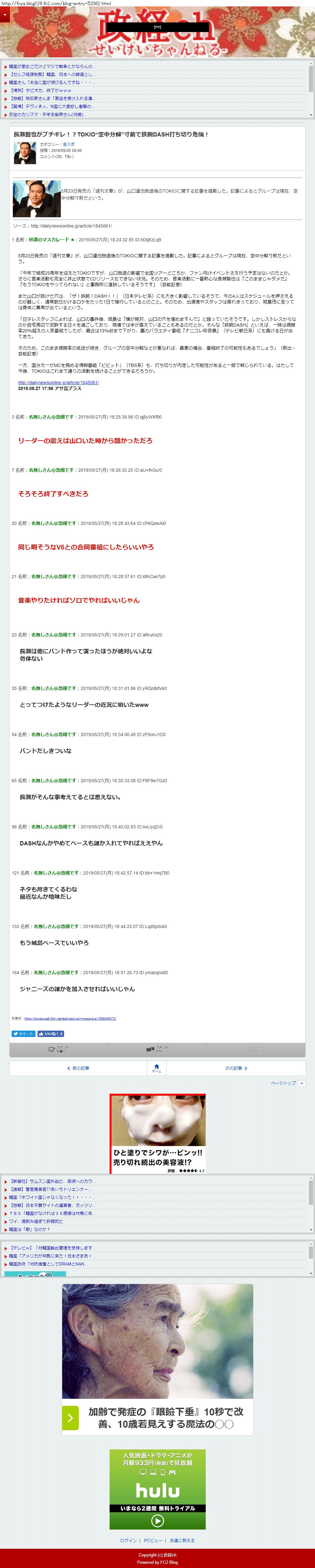This screenshot has height=1568, width=315.
Task: Tap the ログイン link
Action: tap(128, 1541)
